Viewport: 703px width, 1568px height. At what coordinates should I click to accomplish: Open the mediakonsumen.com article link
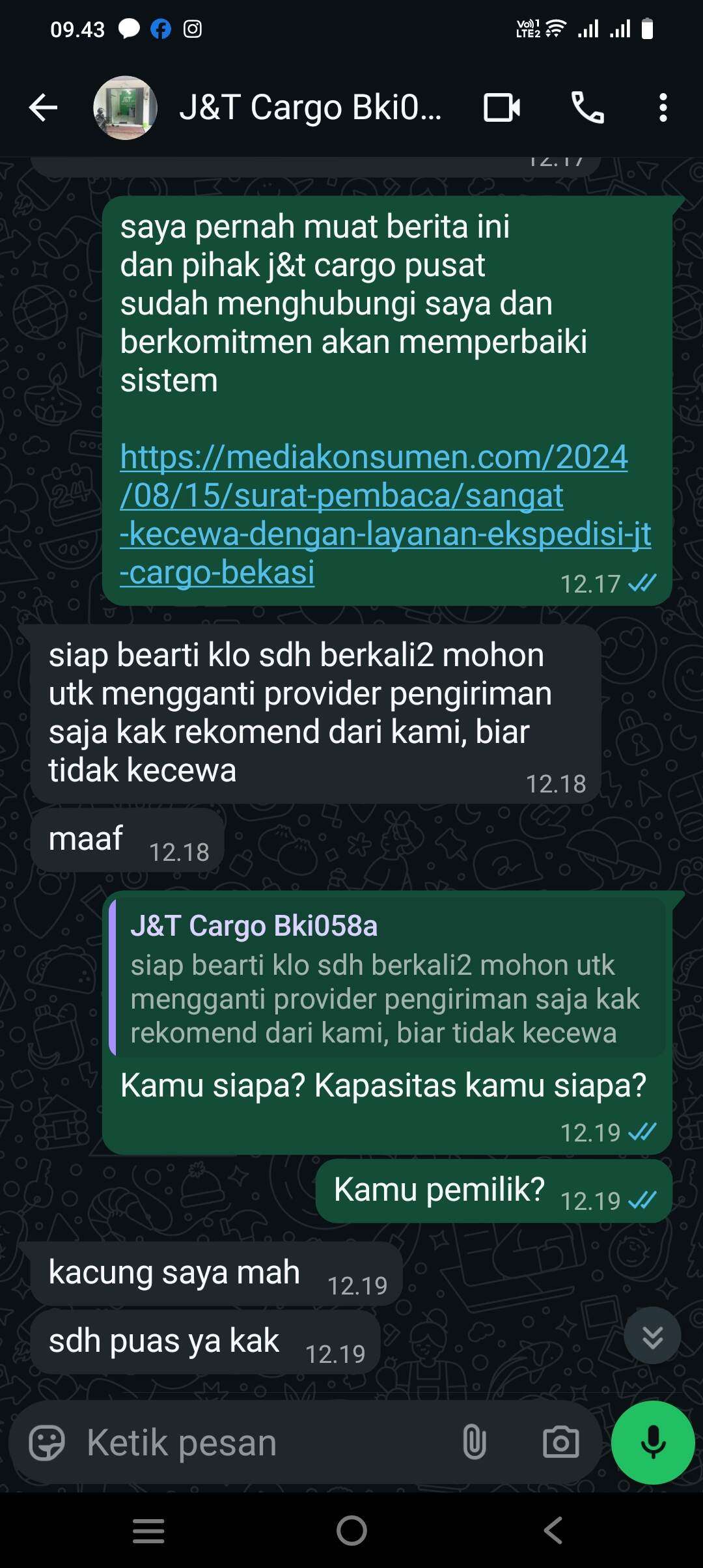point(374,514)
